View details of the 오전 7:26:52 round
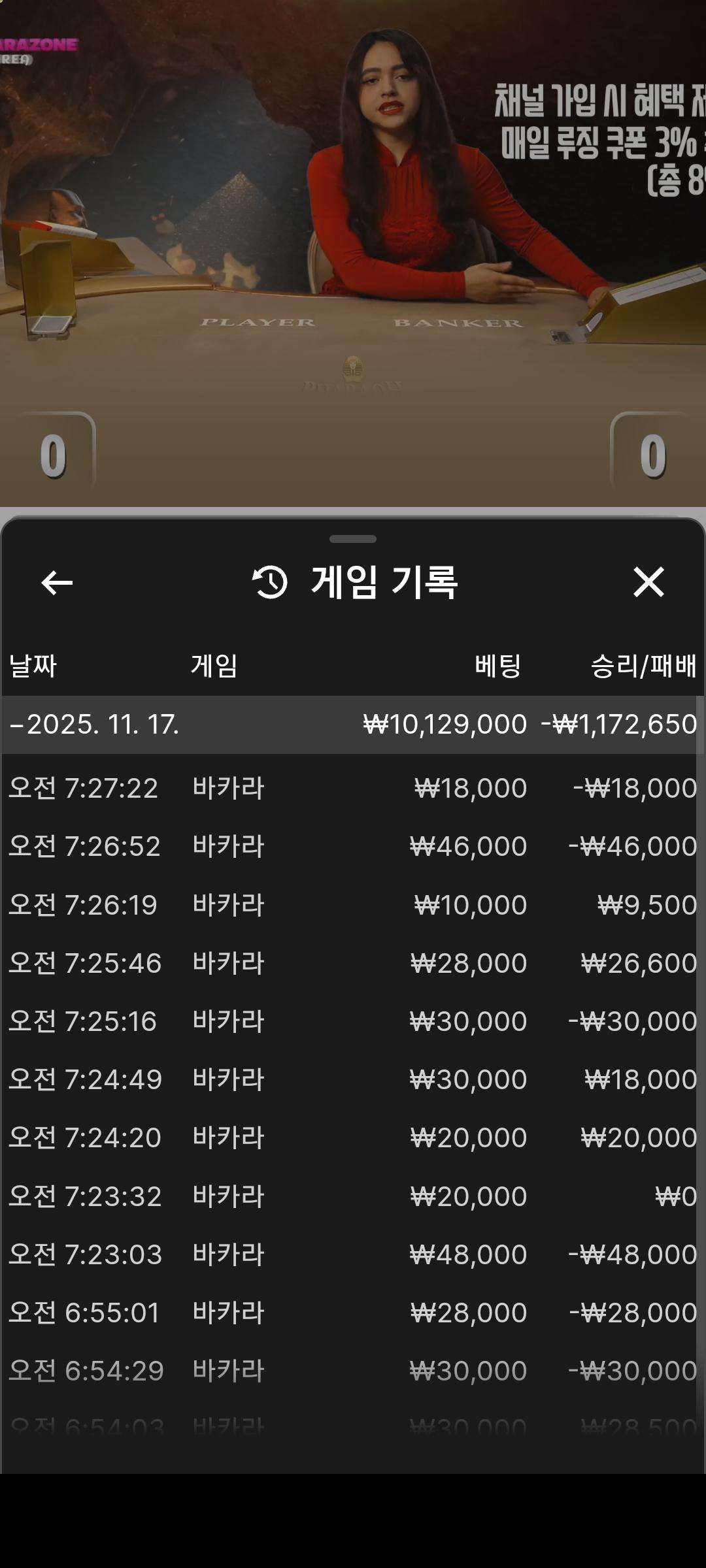 (353, 846)
